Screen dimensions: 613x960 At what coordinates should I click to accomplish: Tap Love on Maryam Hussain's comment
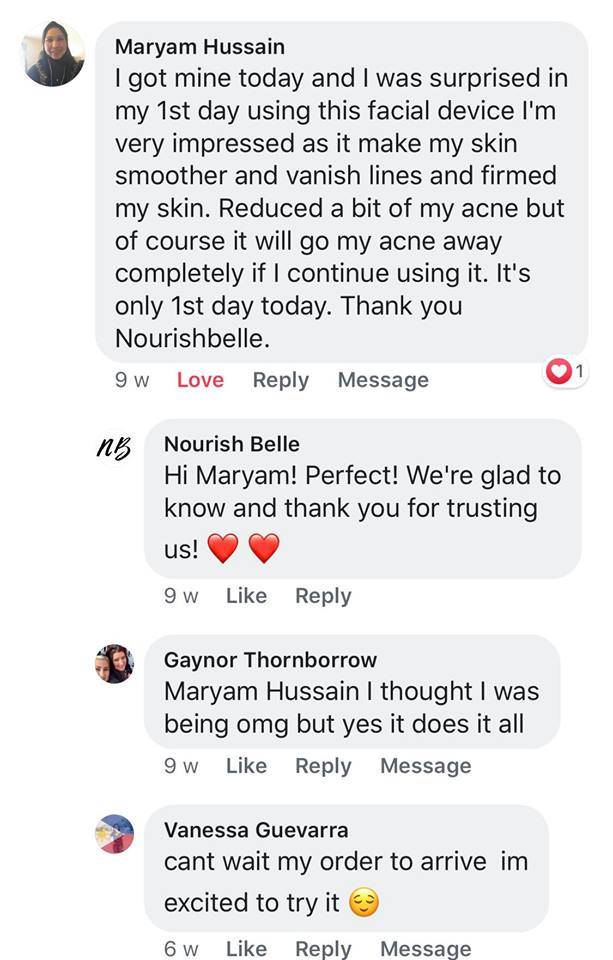(200, 380)
